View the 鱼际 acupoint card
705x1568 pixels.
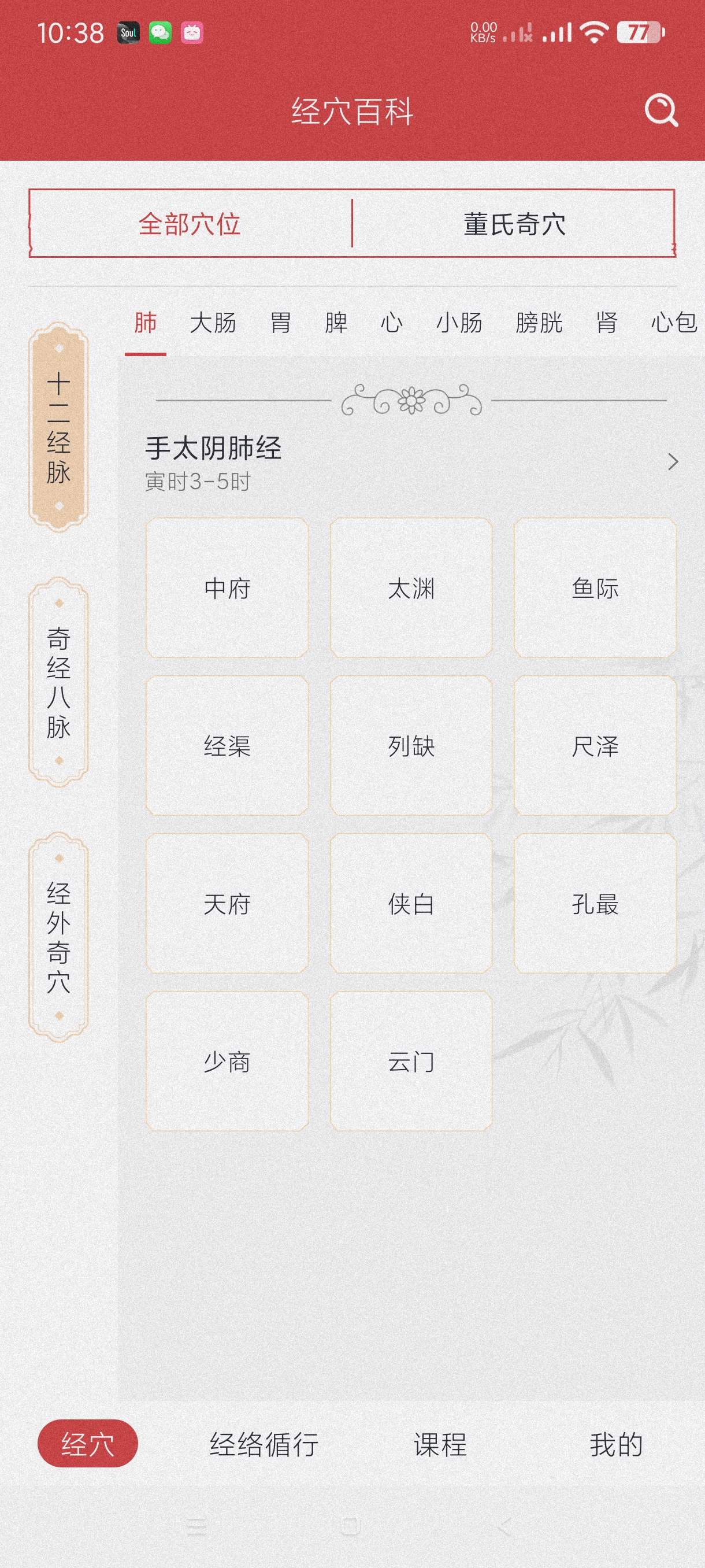pyautogui.click(x=595, y=588)
